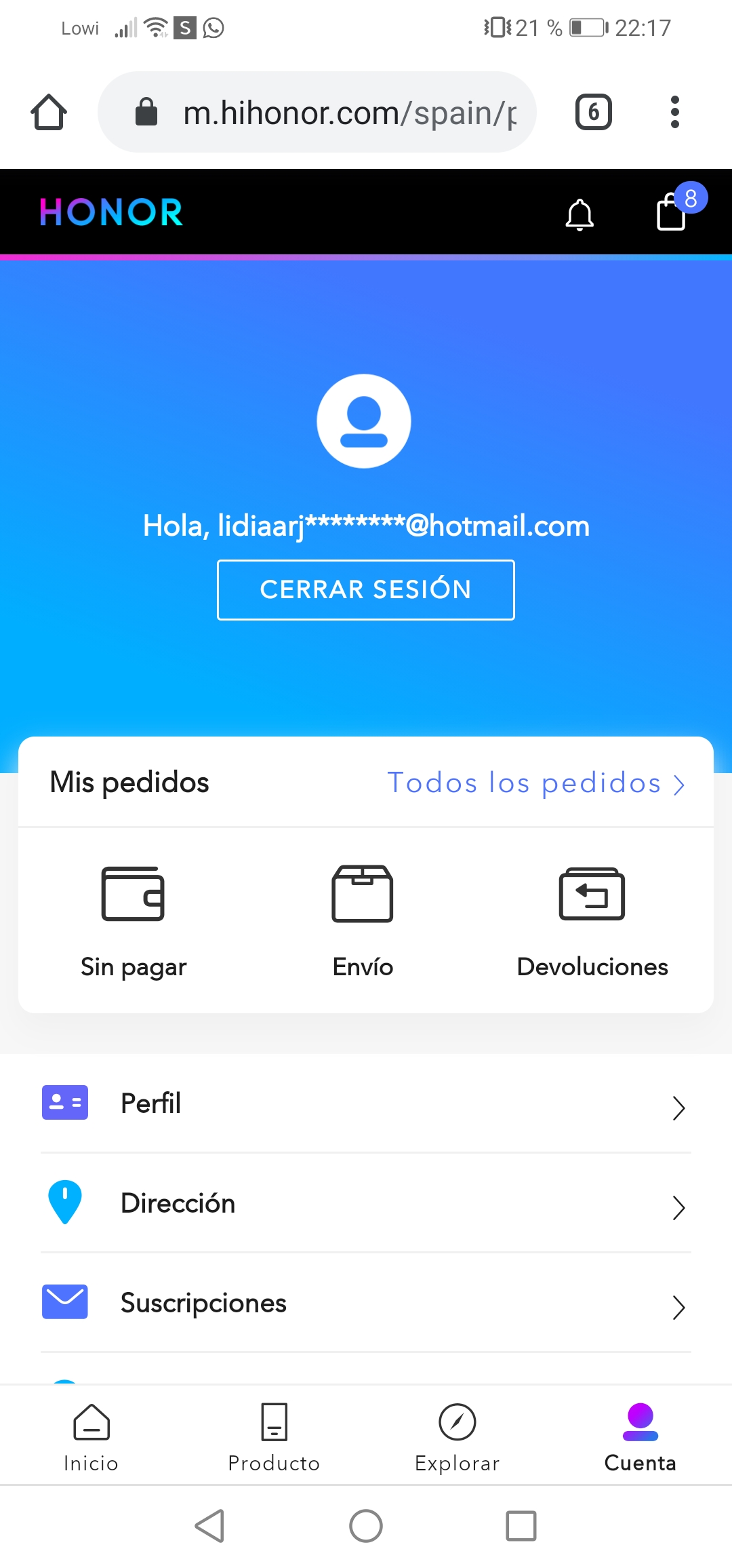Open the shopping bag cart
Image resolution: width=732 pixels, height=1568 pixels.
pyautogui.click(x=672, y=212)
